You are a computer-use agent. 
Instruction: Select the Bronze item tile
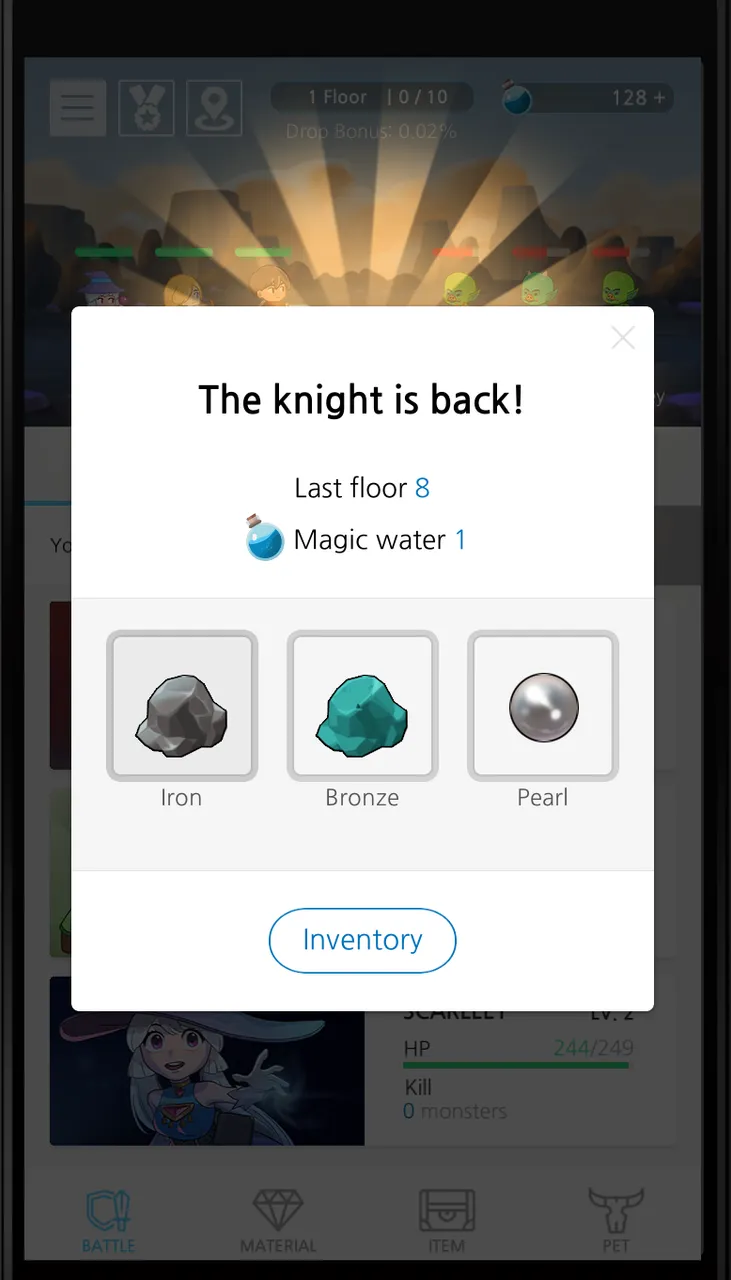tap(362, 706)
